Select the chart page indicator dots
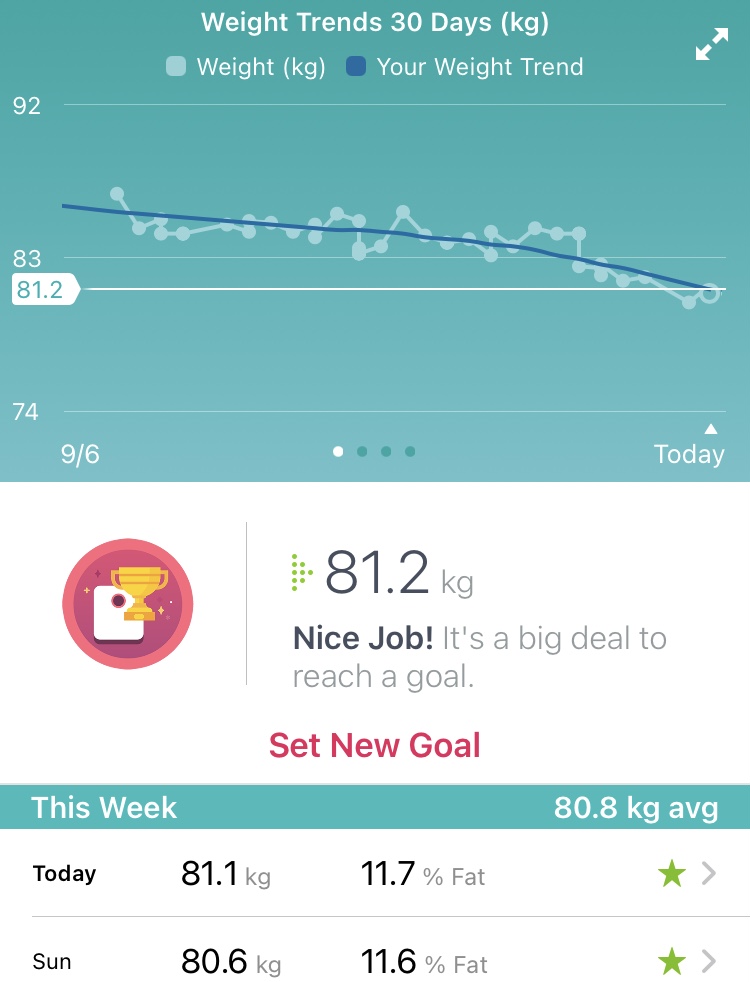Screen dimensions: 750x982 (374, 452)
